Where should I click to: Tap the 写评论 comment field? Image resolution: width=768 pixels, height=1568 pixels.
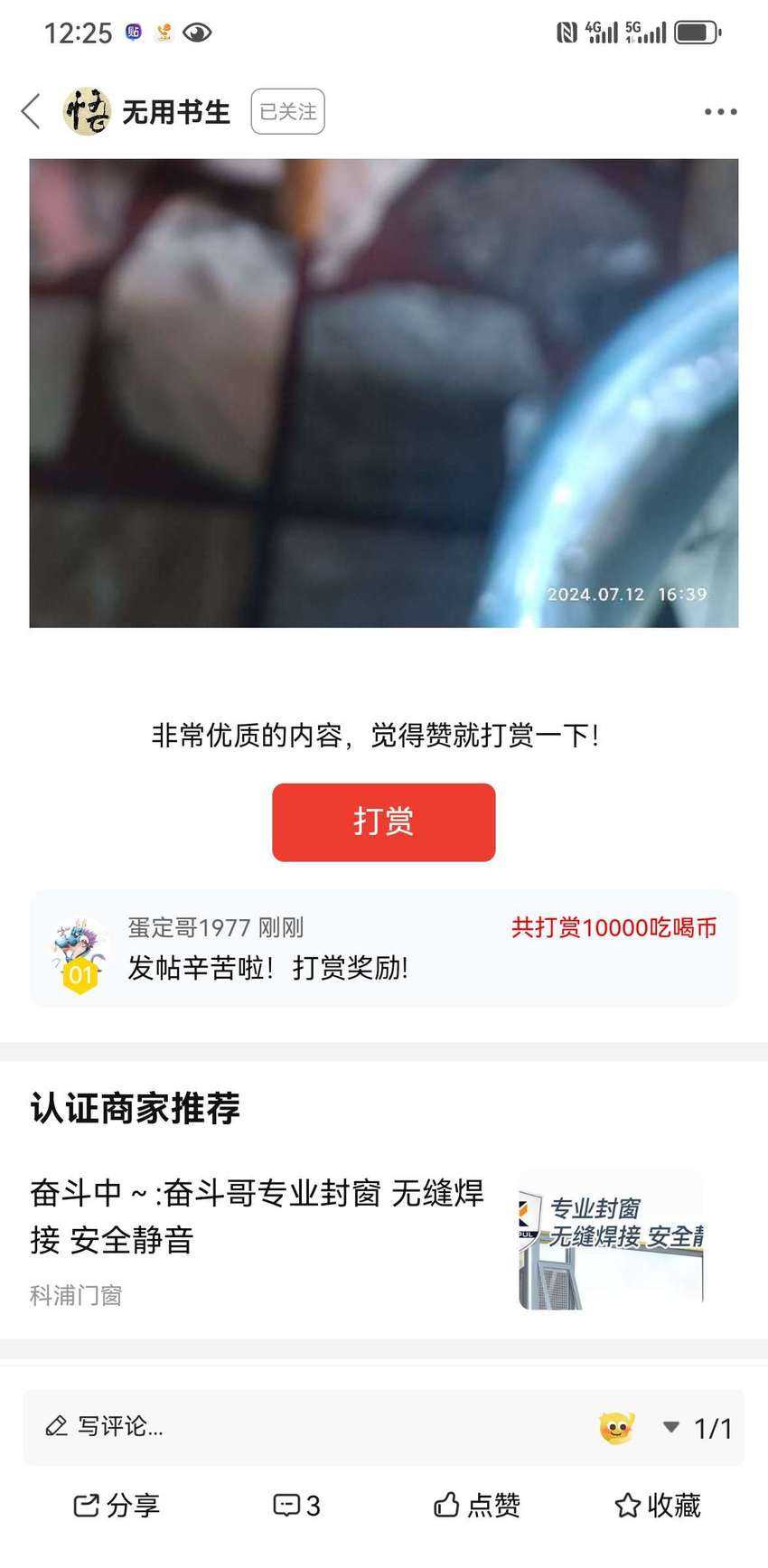click(x=307, y=1427)
